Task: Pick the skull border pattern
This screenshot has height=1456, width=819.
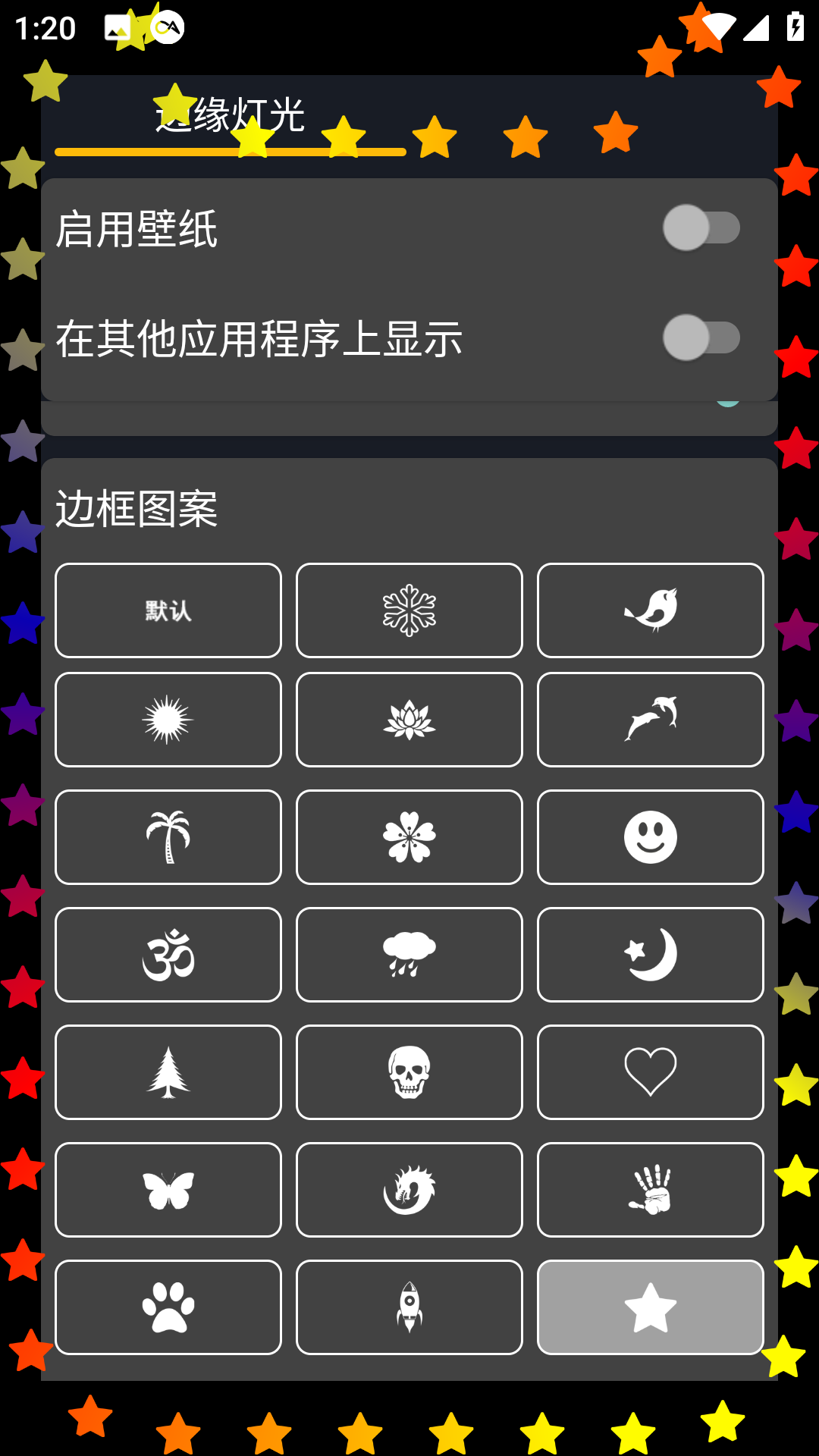Action: 409,1072
